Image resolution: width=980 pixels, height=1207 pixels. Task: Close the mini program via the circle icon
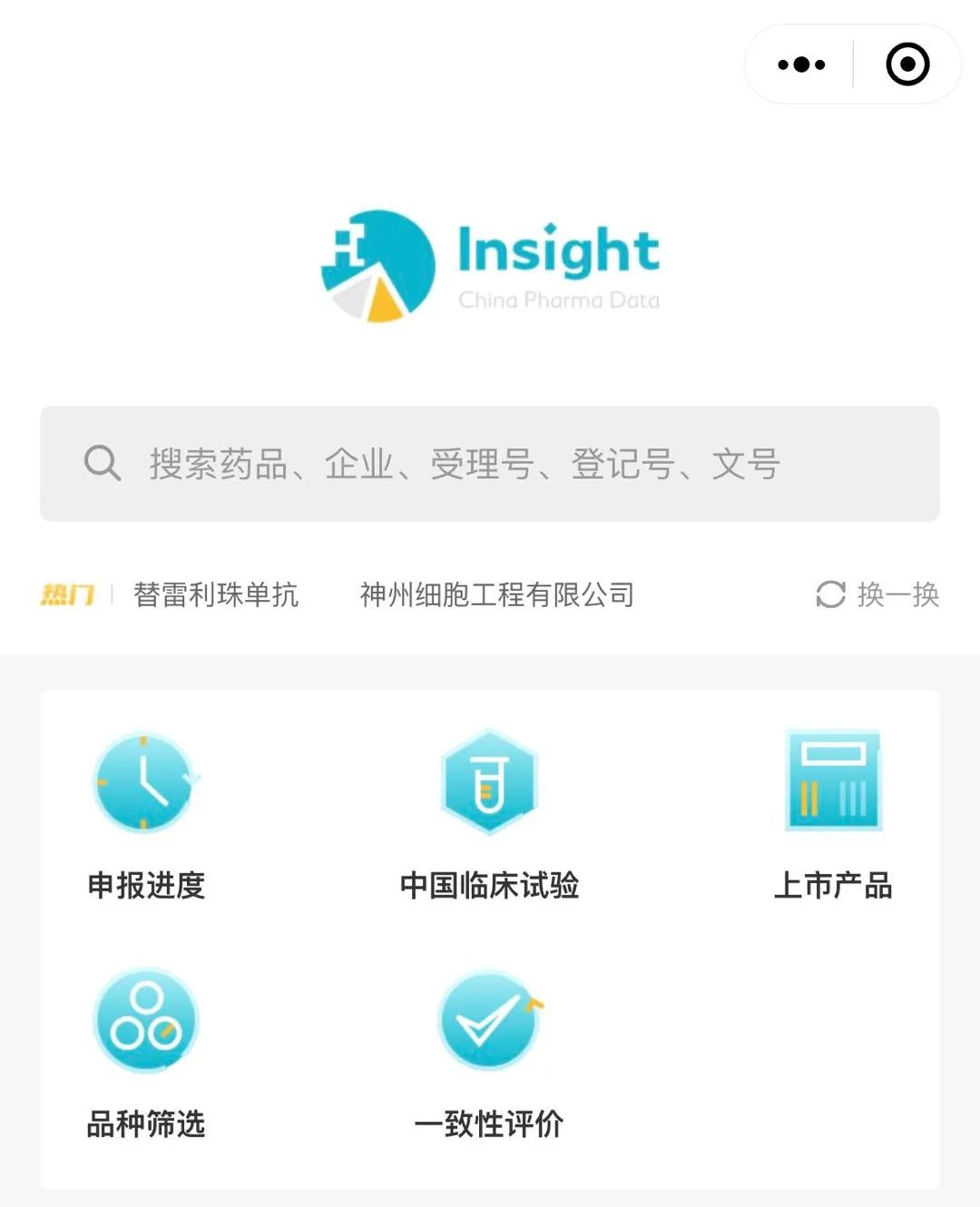(x=906, y=64)
